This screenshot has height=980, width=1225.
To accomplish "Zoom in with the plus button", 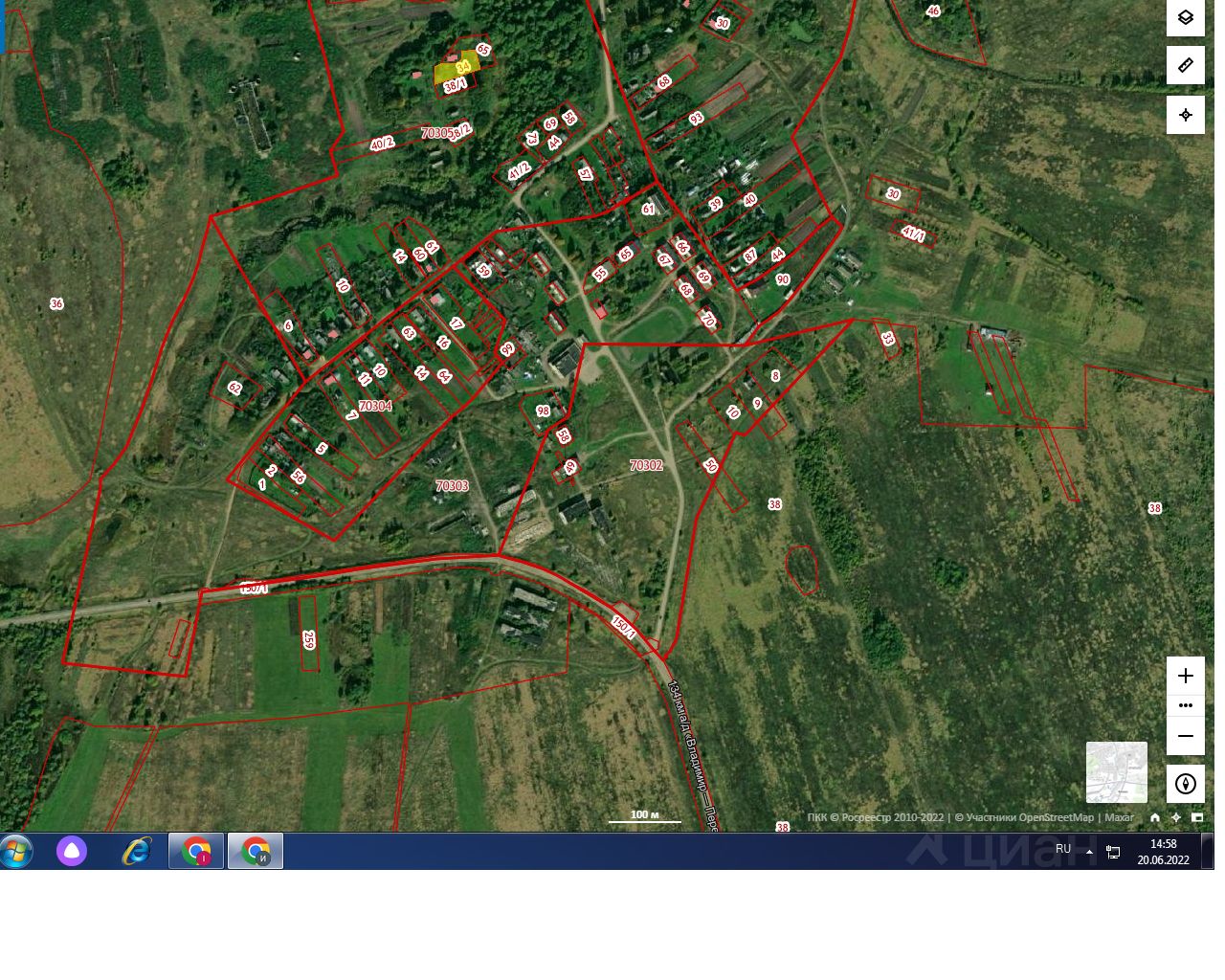I will 1185,676.
